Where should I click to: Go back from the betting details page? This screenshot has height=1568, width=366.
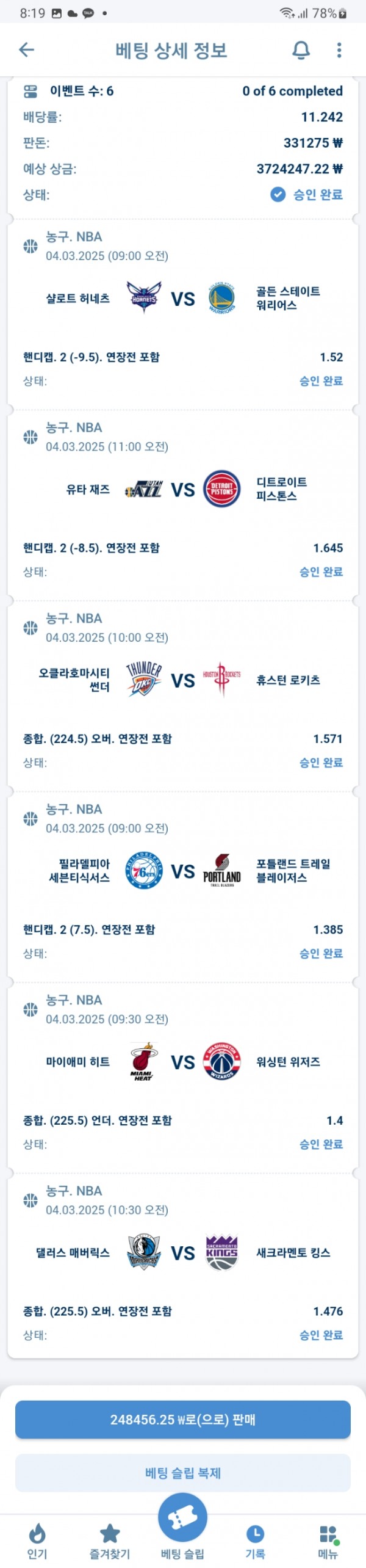[x=26, y=50]
